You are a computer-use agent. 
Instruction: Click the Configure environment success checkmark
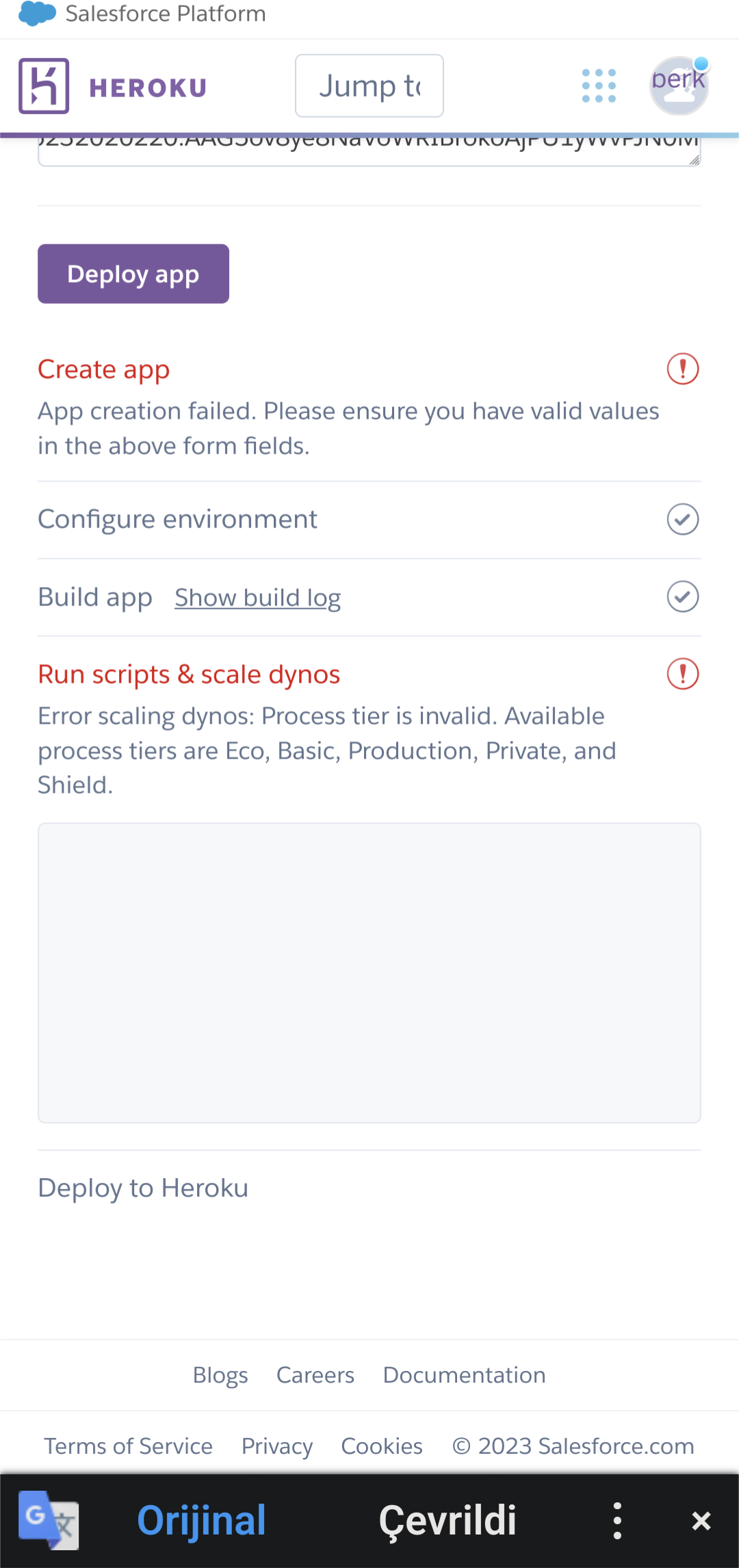(682, 519)
